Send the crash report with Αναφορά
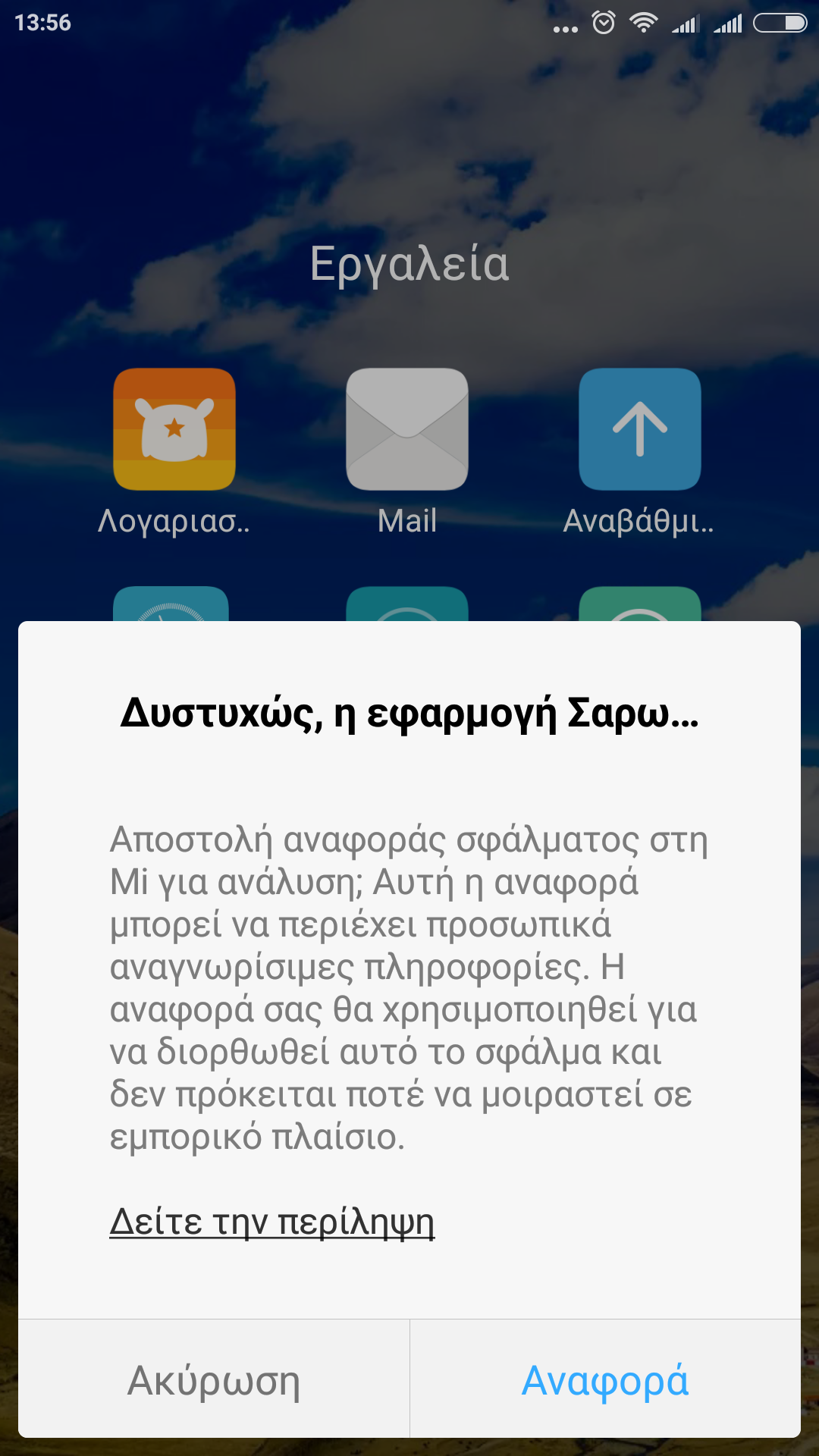Image resolution: width=819 pixels, height=1456 pixels. click(x=605, y=1380)
